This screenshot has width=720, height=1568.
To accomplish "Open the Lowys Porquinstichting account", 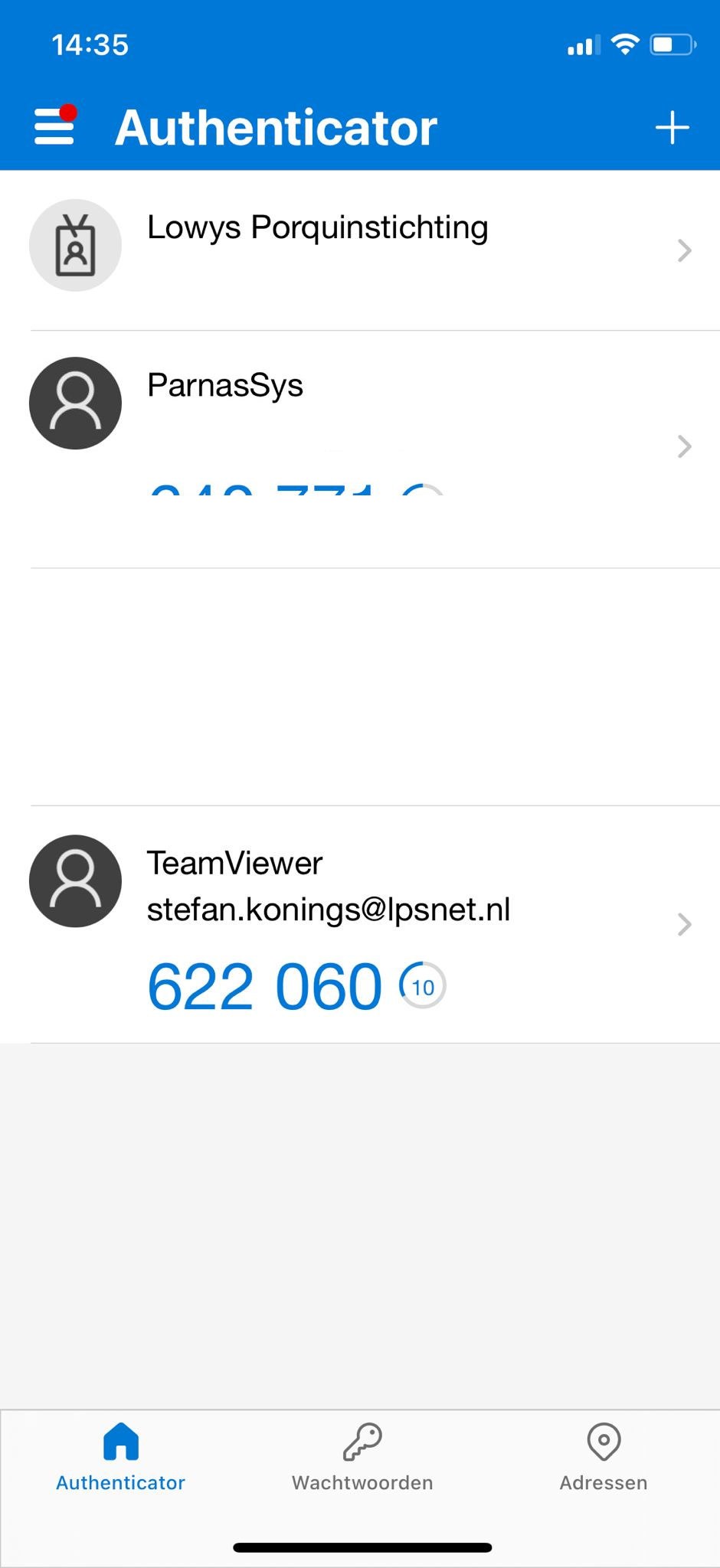I will coord(360,250).
